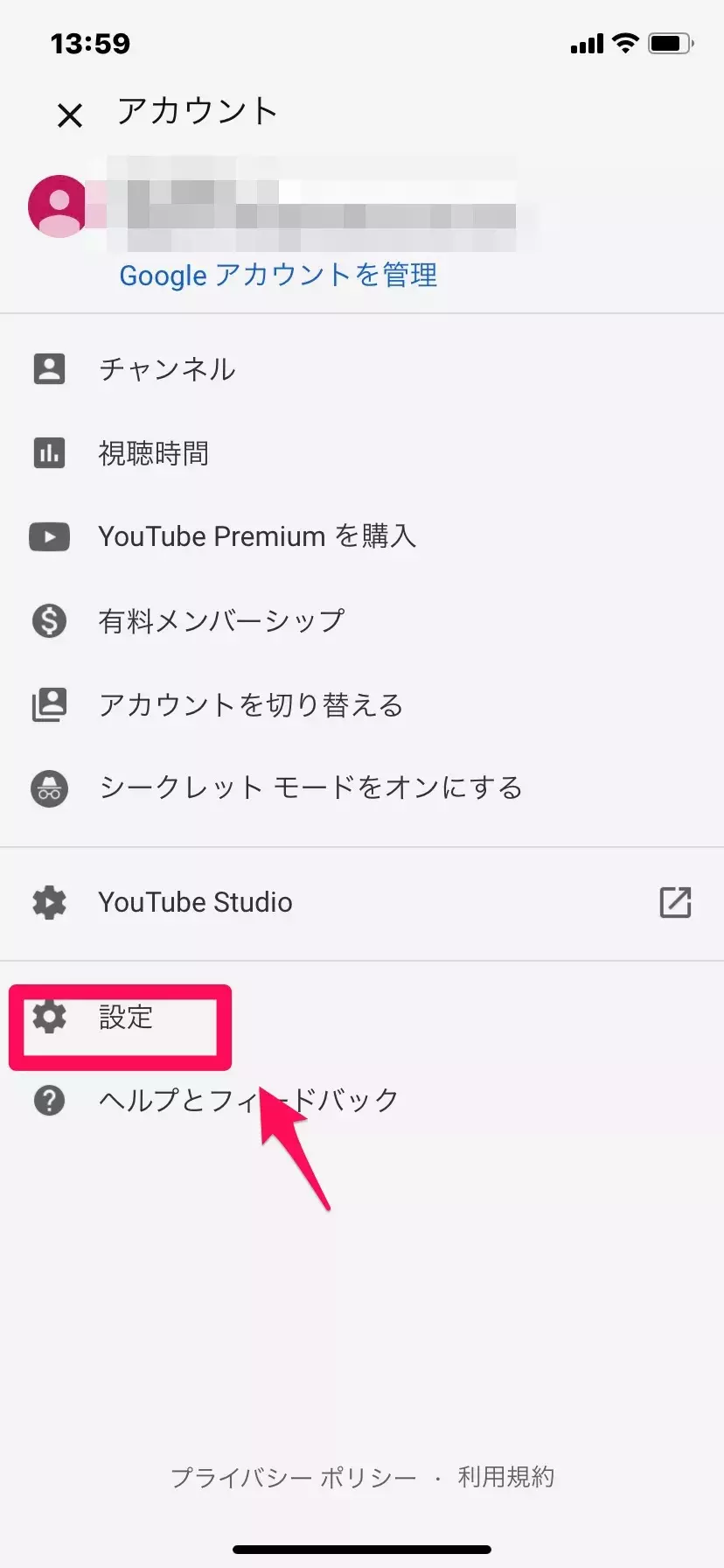Enable シークレット モードをオンにする
The width and height of the screenshot is (724, 1568).
click(x=310, y=788)
